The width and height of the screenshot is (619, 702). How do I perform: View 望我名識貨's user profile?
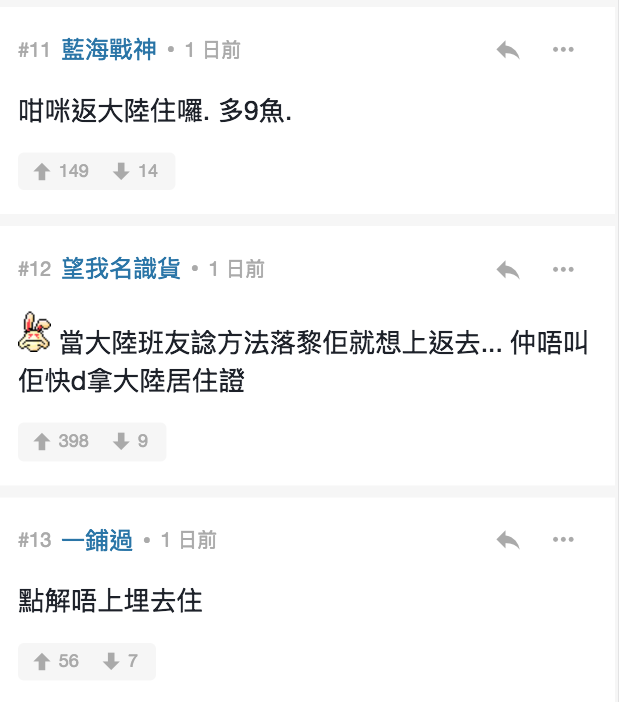click(x=121, y=269)
